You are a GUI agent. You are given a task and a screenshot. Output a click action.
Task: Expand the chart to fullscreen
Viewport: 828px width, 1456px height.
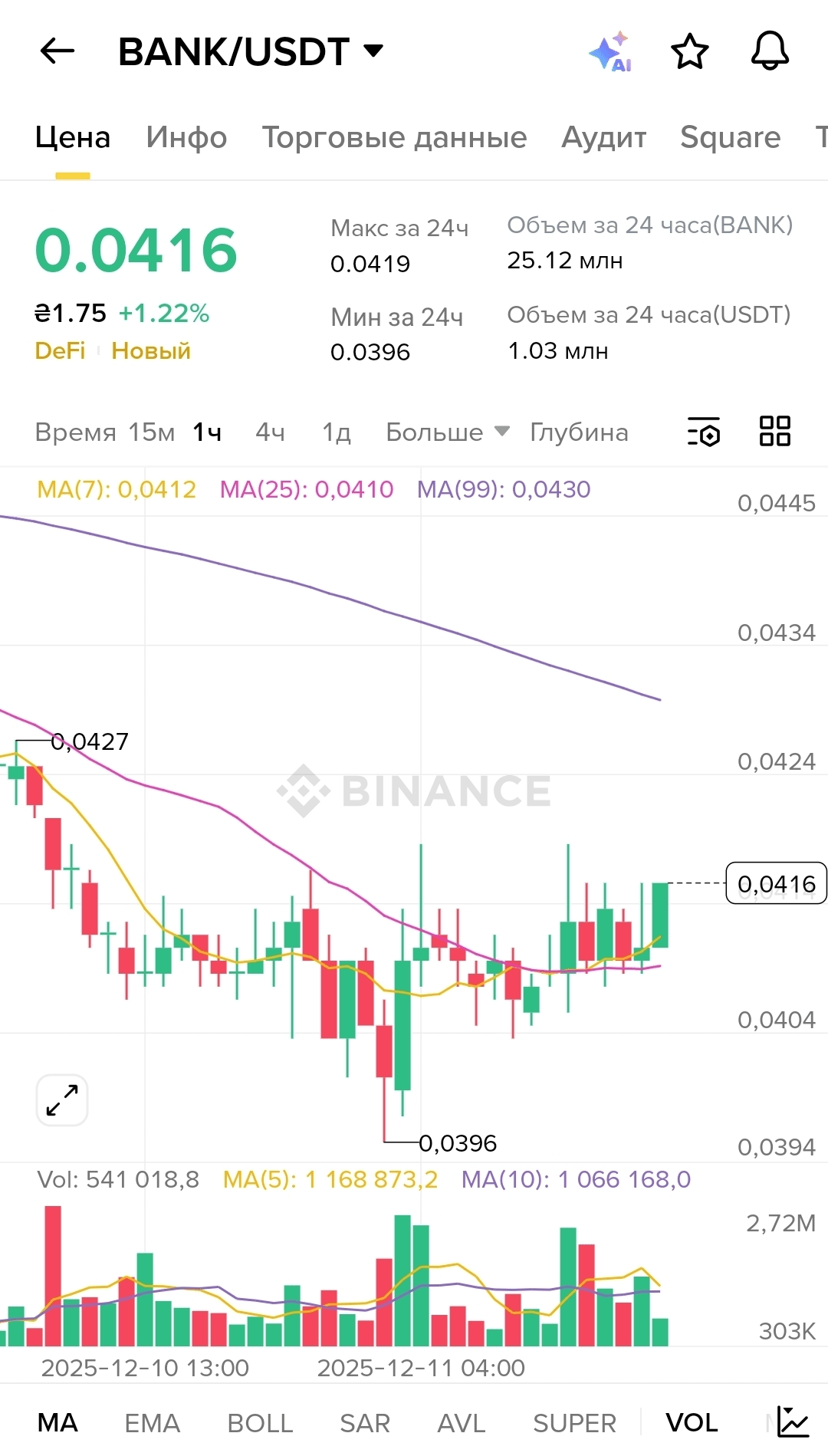62,1100
